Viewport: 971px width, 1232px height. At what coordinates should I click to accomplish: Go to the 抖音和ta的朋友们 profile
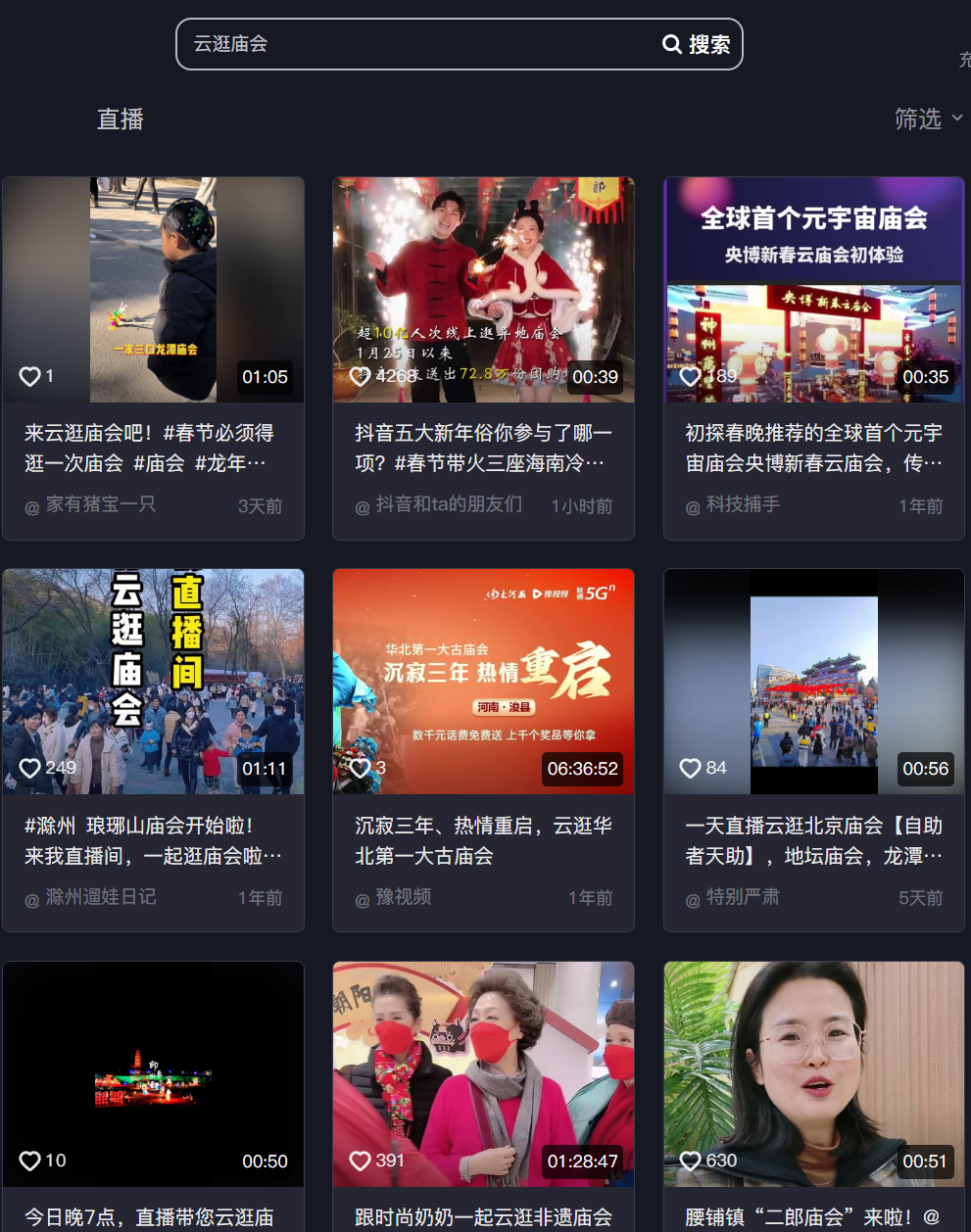click(449, 504)
